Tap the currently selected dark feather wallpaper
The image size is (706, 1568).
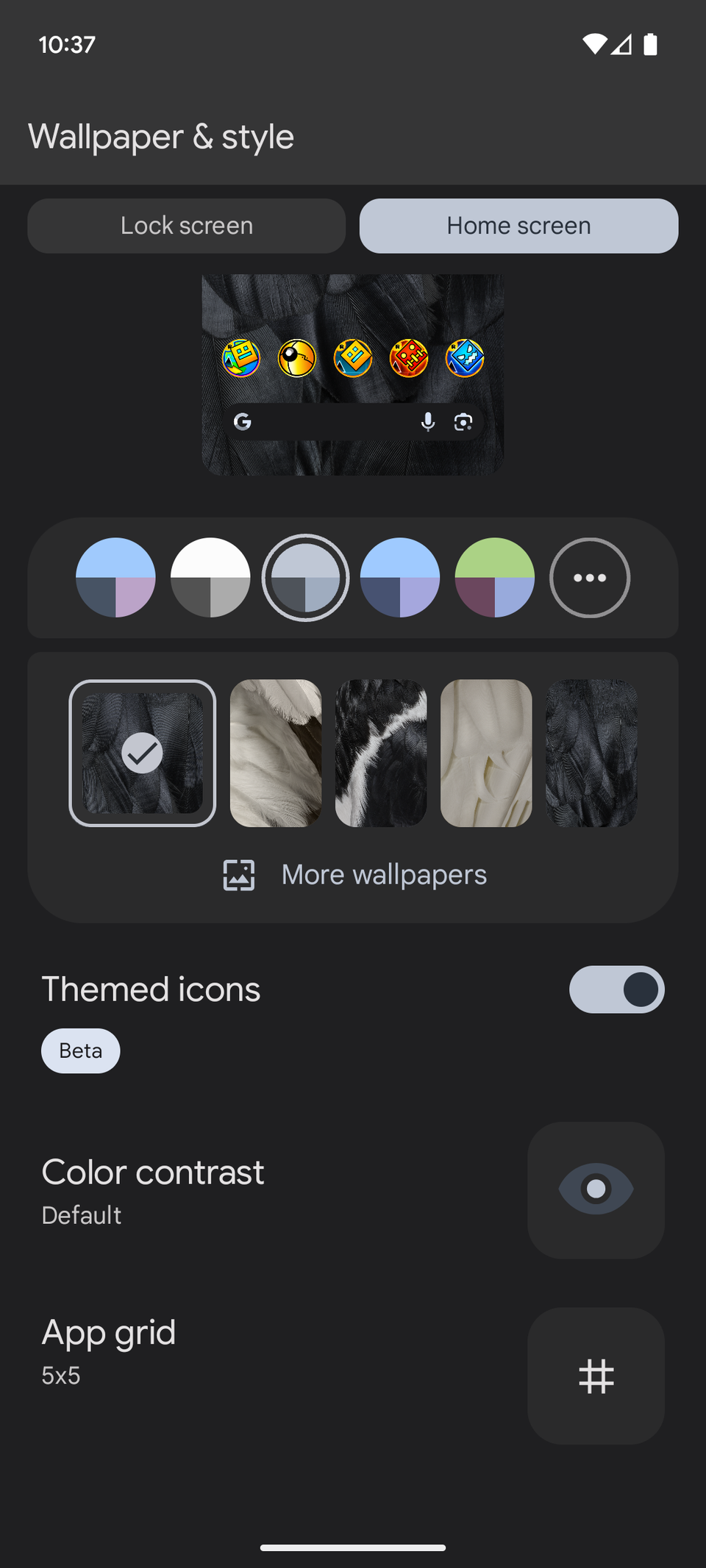[x=143, y=753]
